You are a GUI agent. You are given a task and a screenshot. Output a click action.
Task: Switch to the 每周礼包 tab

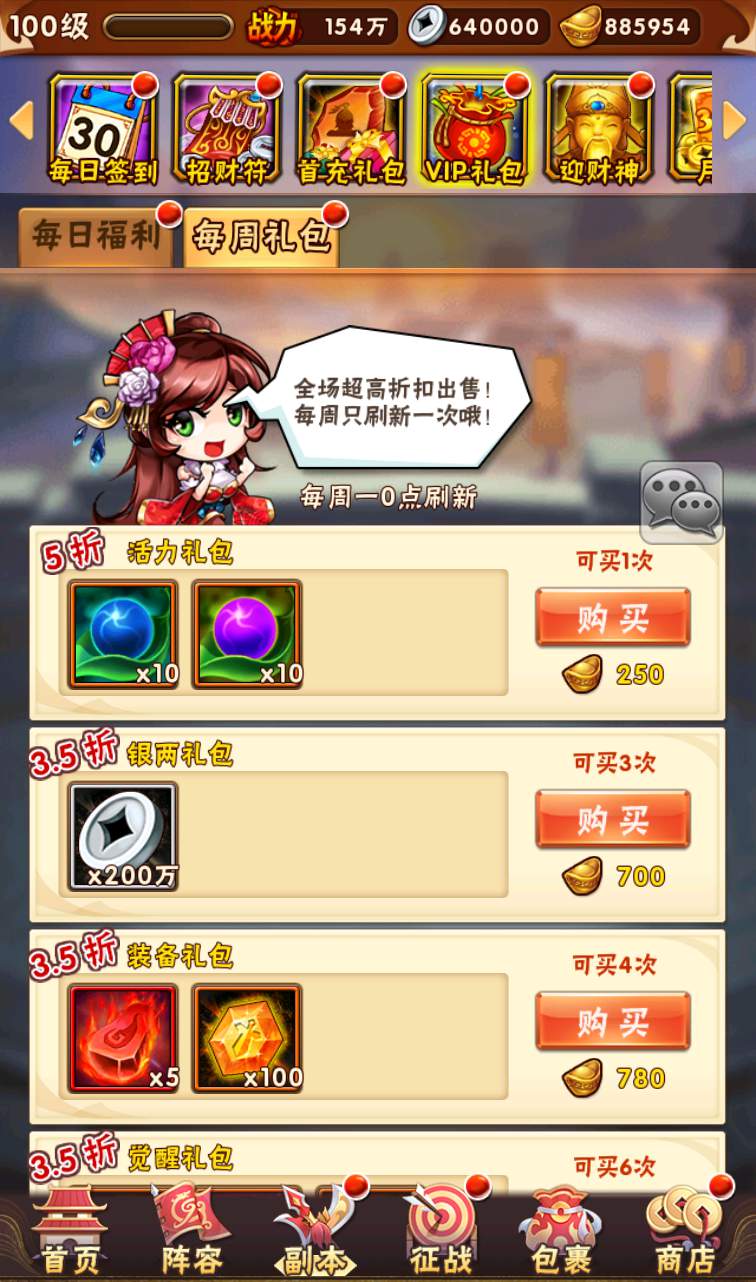click(x=262, y=238)
